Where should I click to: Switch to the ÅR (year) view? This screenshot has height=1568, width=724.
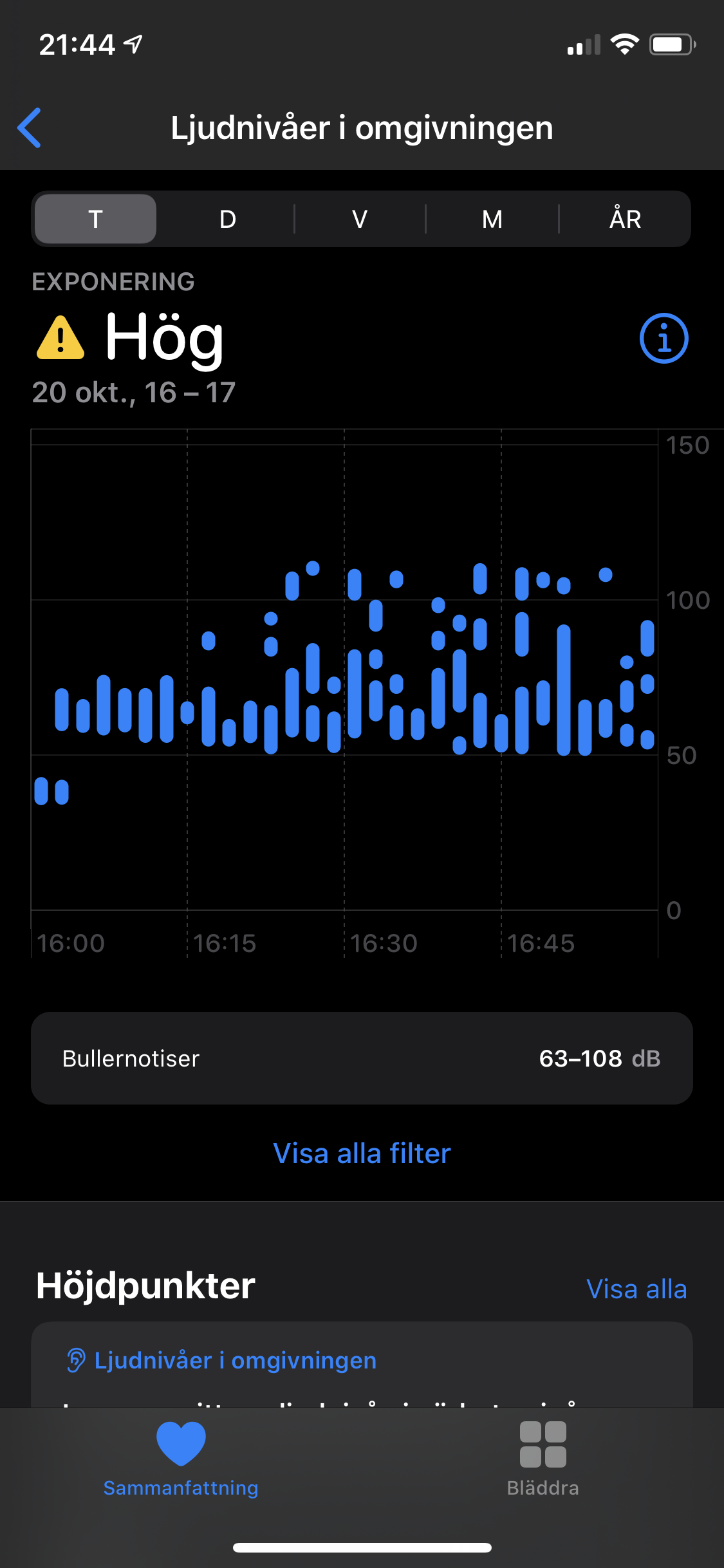click(625, 219)
